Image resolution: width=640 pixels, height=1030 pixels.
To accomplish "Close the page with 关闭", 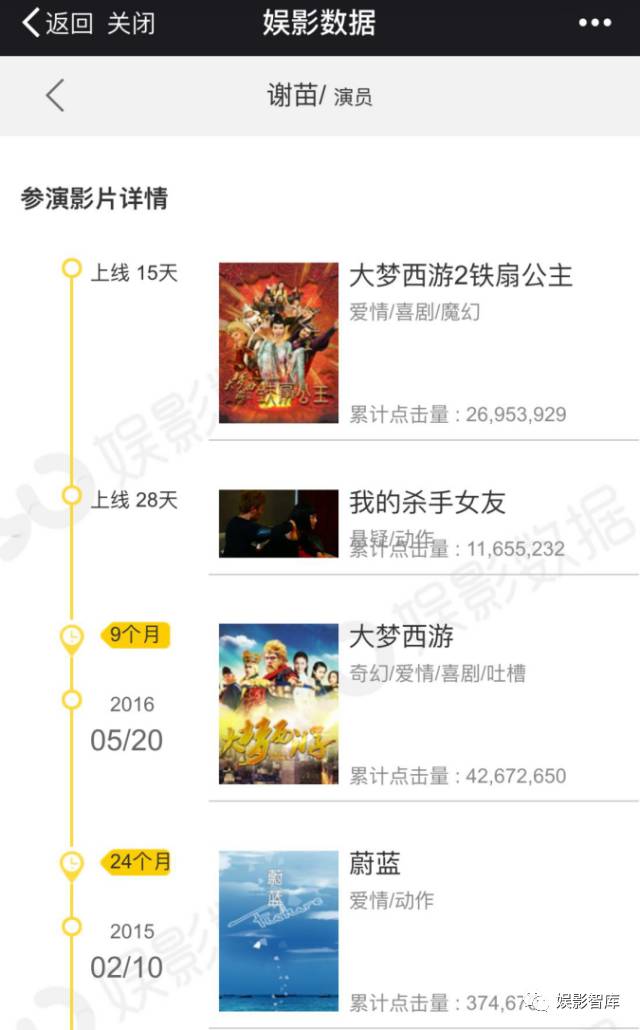I will (131, 23).
